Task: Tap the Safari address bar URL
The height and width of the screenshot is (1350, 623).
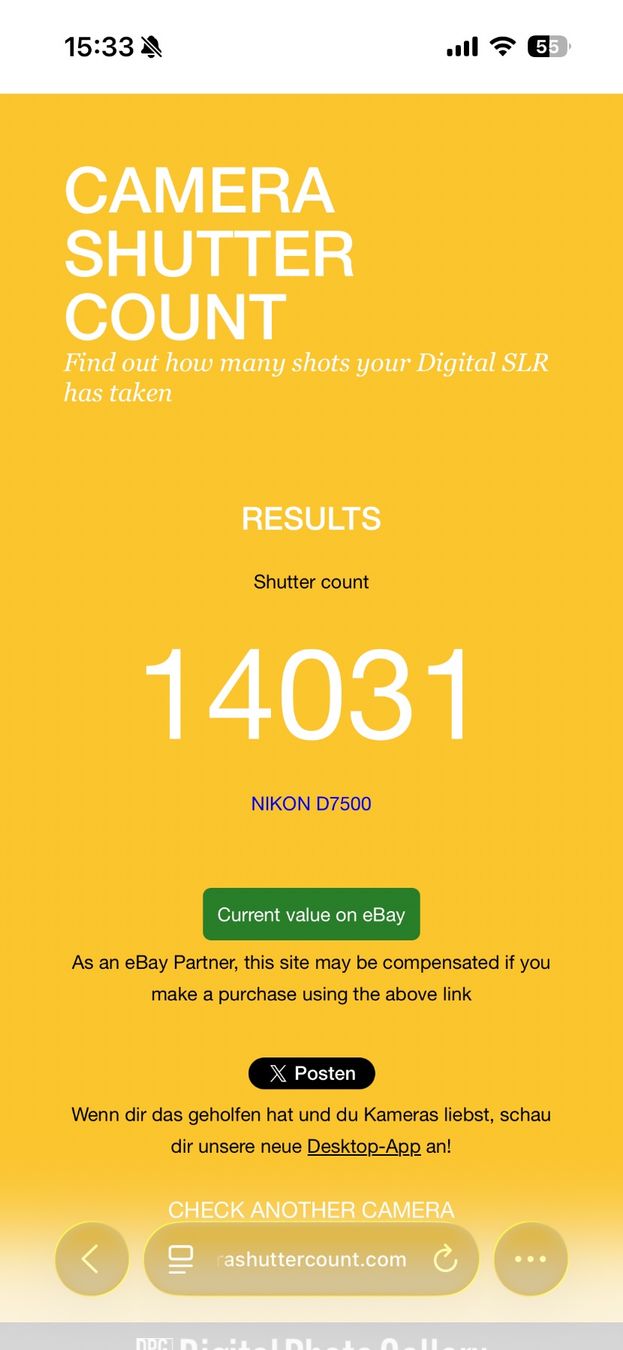Action: (312, 1259)
